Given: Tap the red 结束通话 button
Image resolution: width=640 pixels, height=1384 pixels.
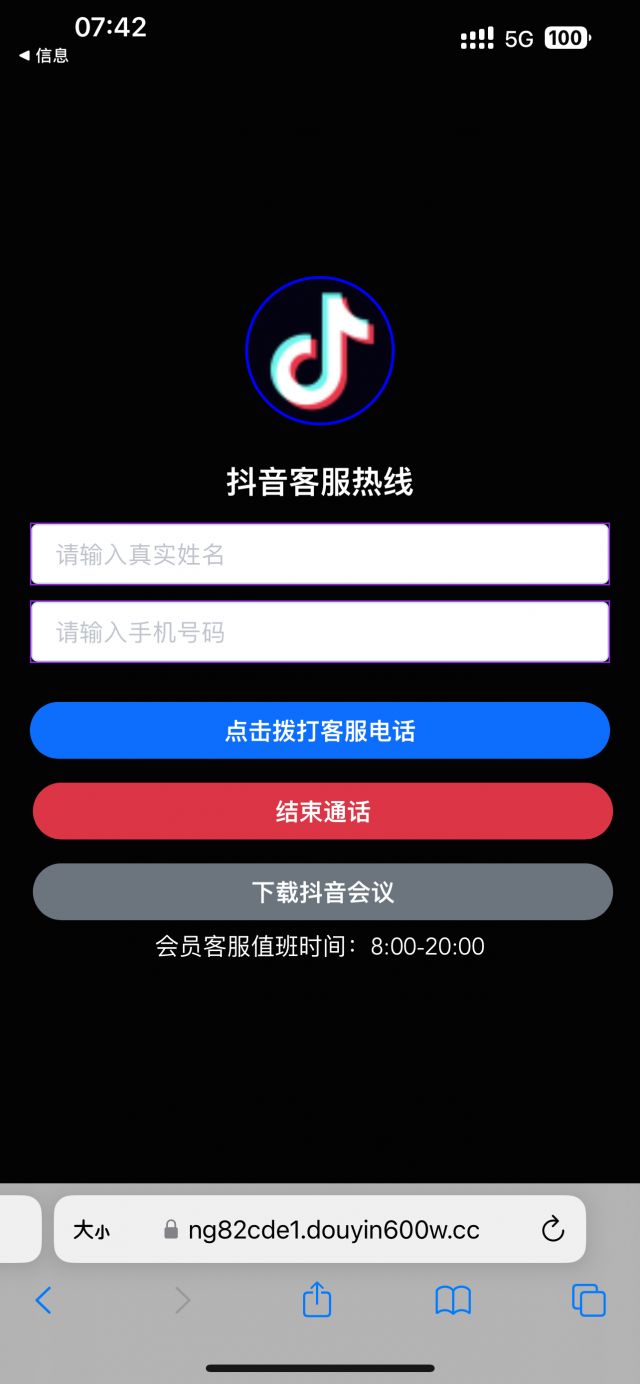Looking at the screenshot, I should 322,811.
